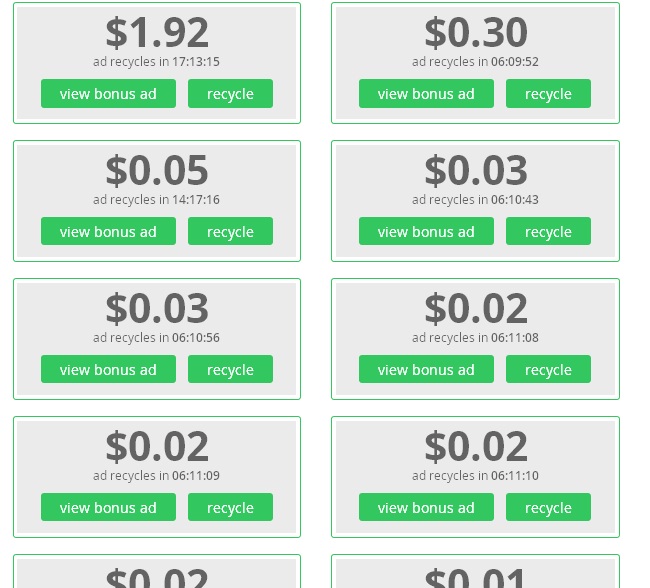Recycle the $0.03 ad timed 06:10:43

pyautogui.click(x=548, y=232)
